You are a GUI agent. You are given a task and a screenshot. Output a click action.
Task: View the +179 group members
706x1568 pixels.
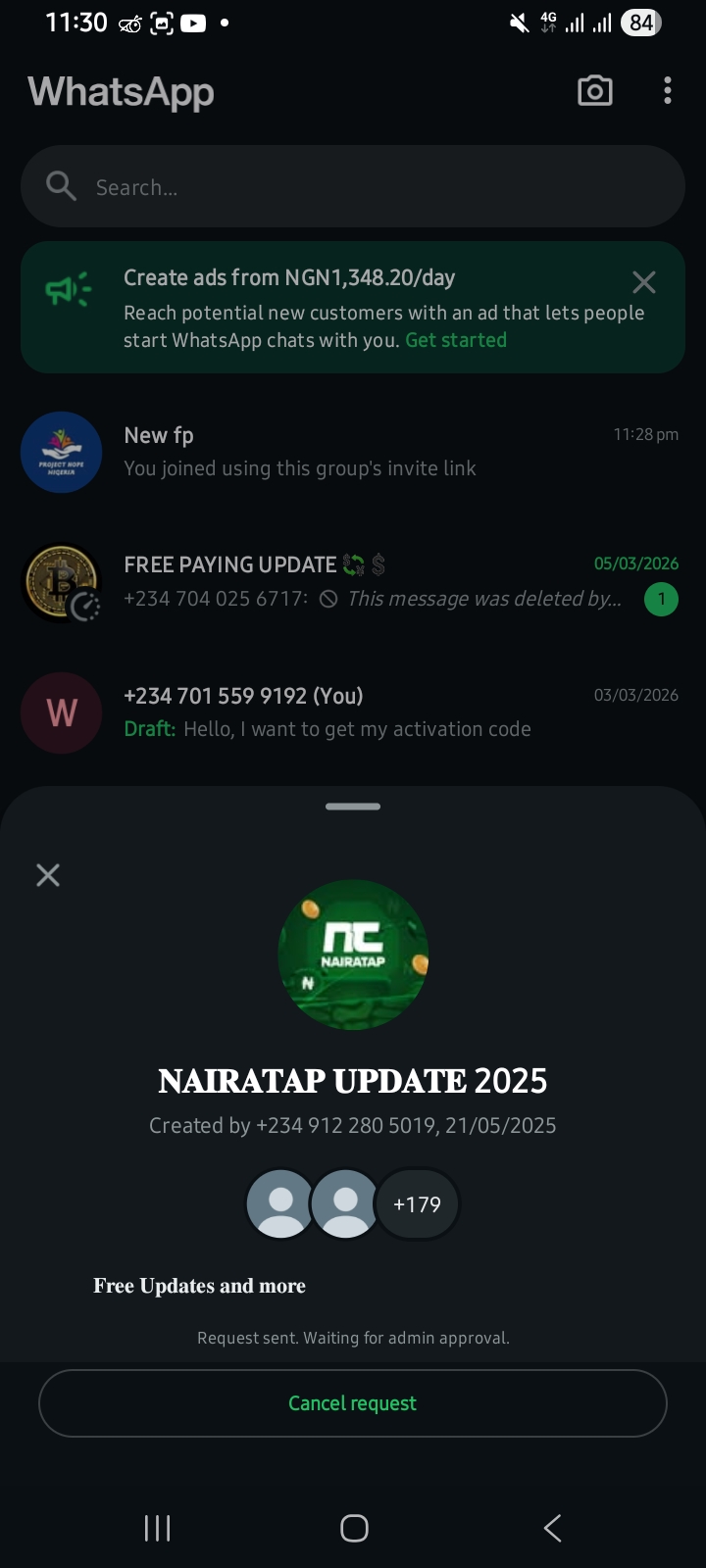[417, 1204]
